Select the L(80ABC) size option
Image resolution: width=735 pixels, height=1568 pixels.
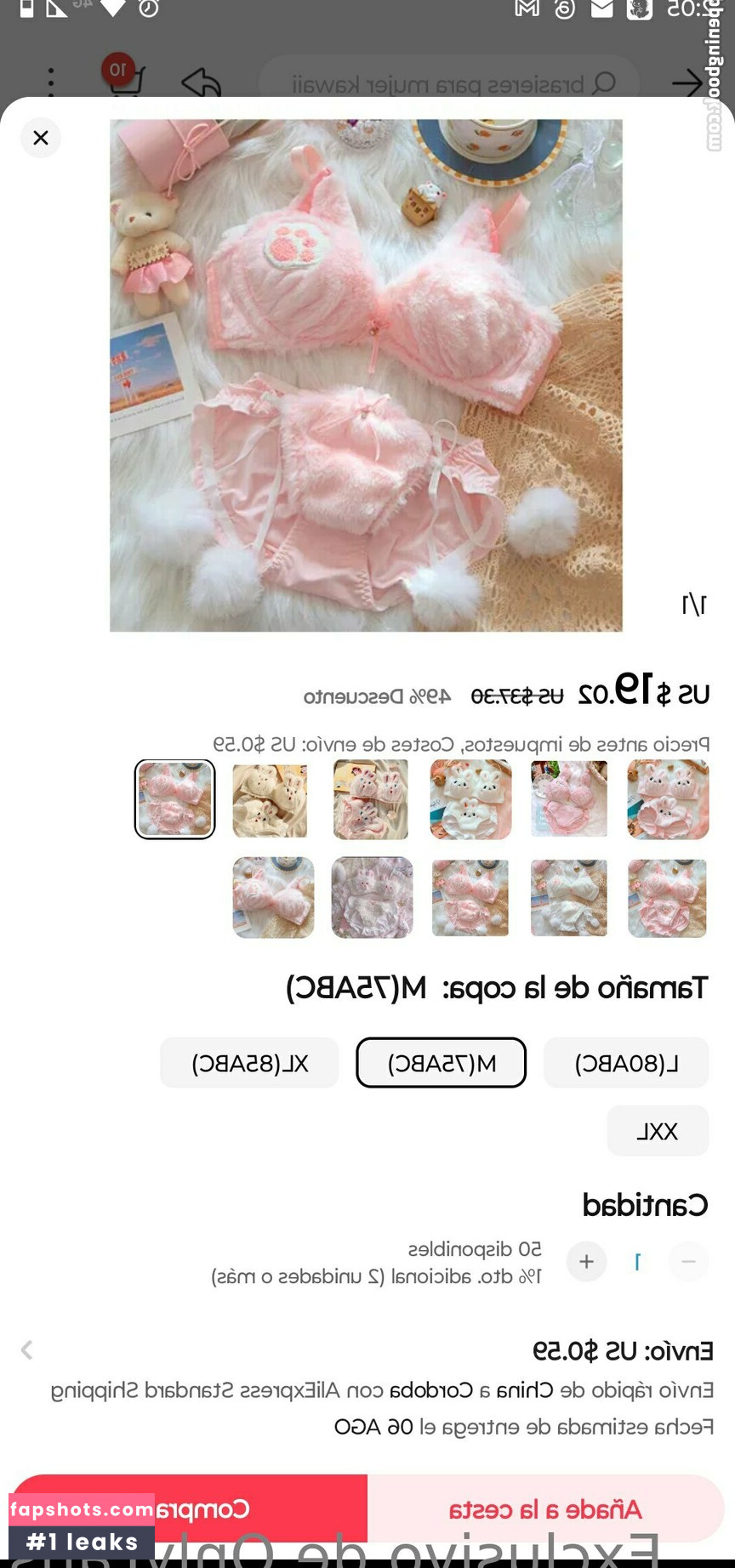pyautogui.click(x=626, y=1062)
